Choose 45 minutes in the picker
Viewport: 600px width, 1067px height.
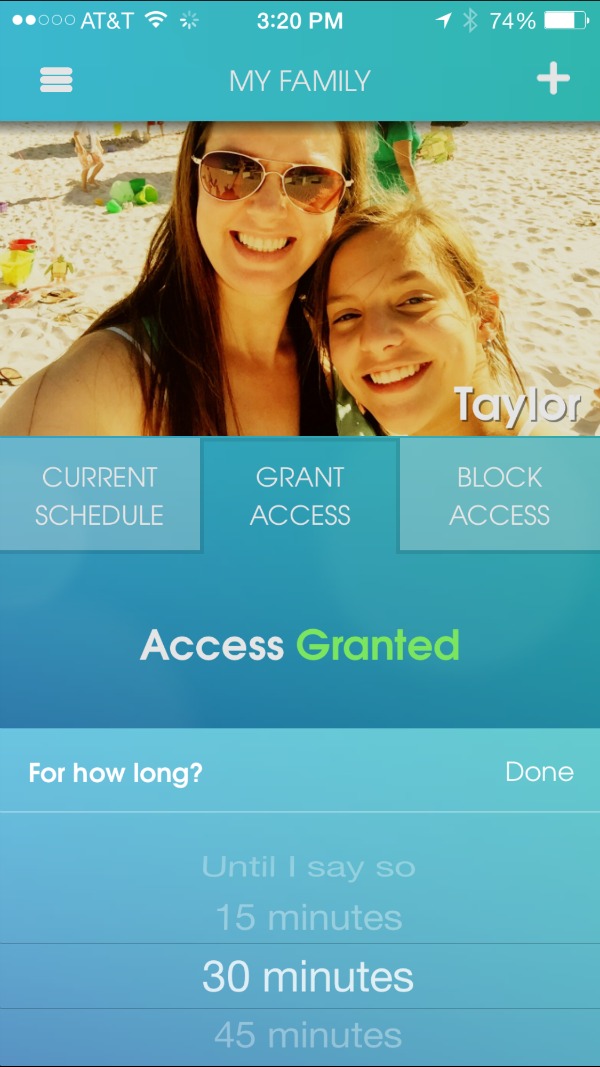(x=308, y=1035)
